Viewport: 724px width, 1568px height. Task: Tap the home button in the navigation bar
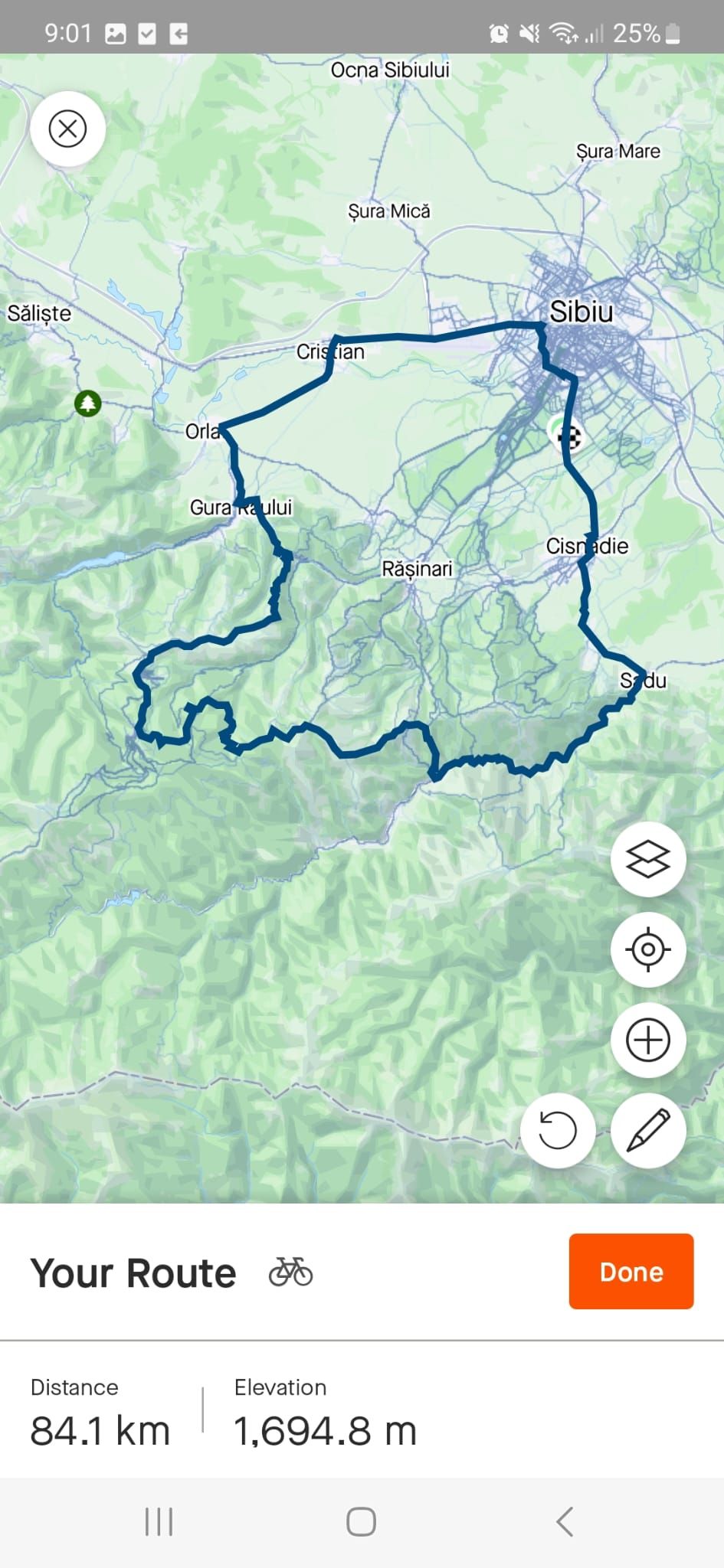360,1522
